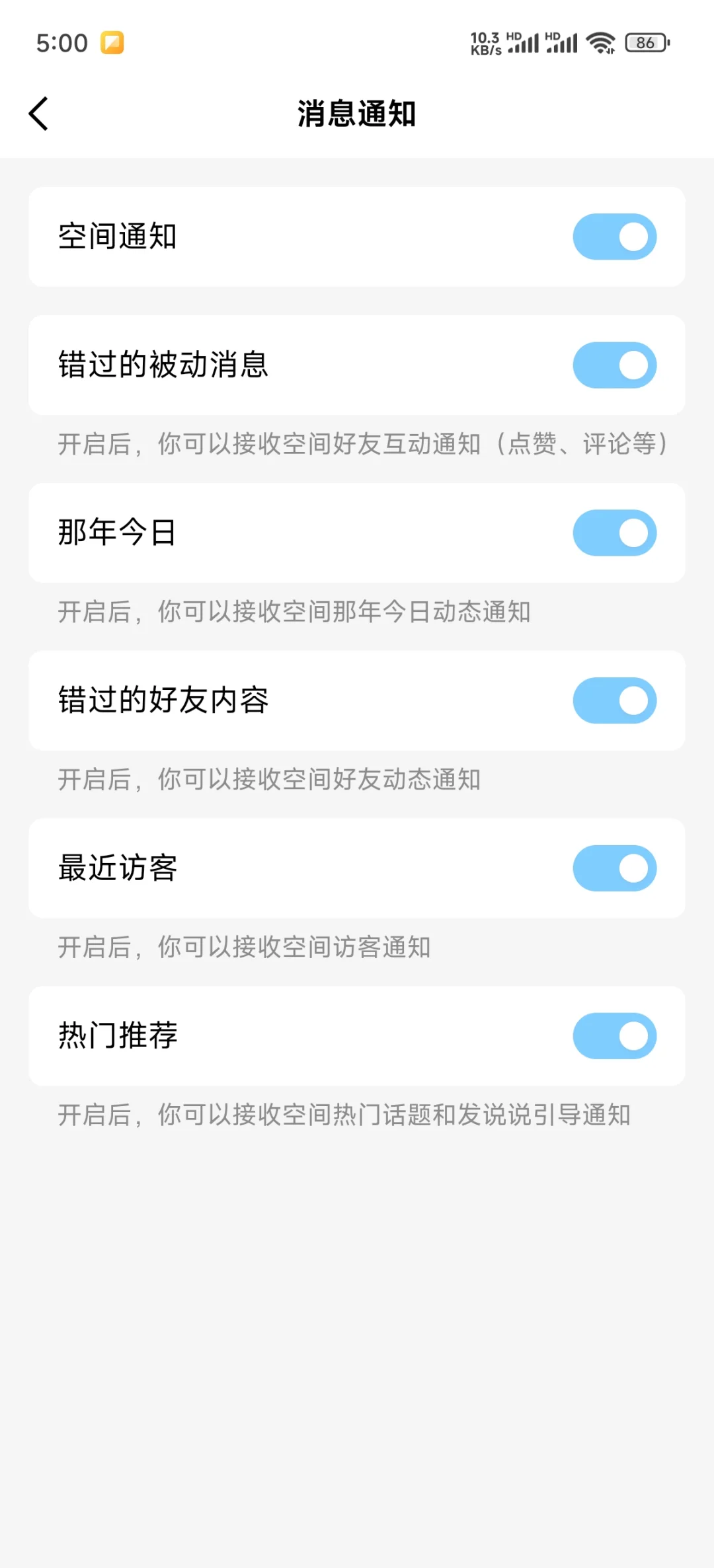
Task: Disable the 最近访客 toggle
Action: point(614,868)
